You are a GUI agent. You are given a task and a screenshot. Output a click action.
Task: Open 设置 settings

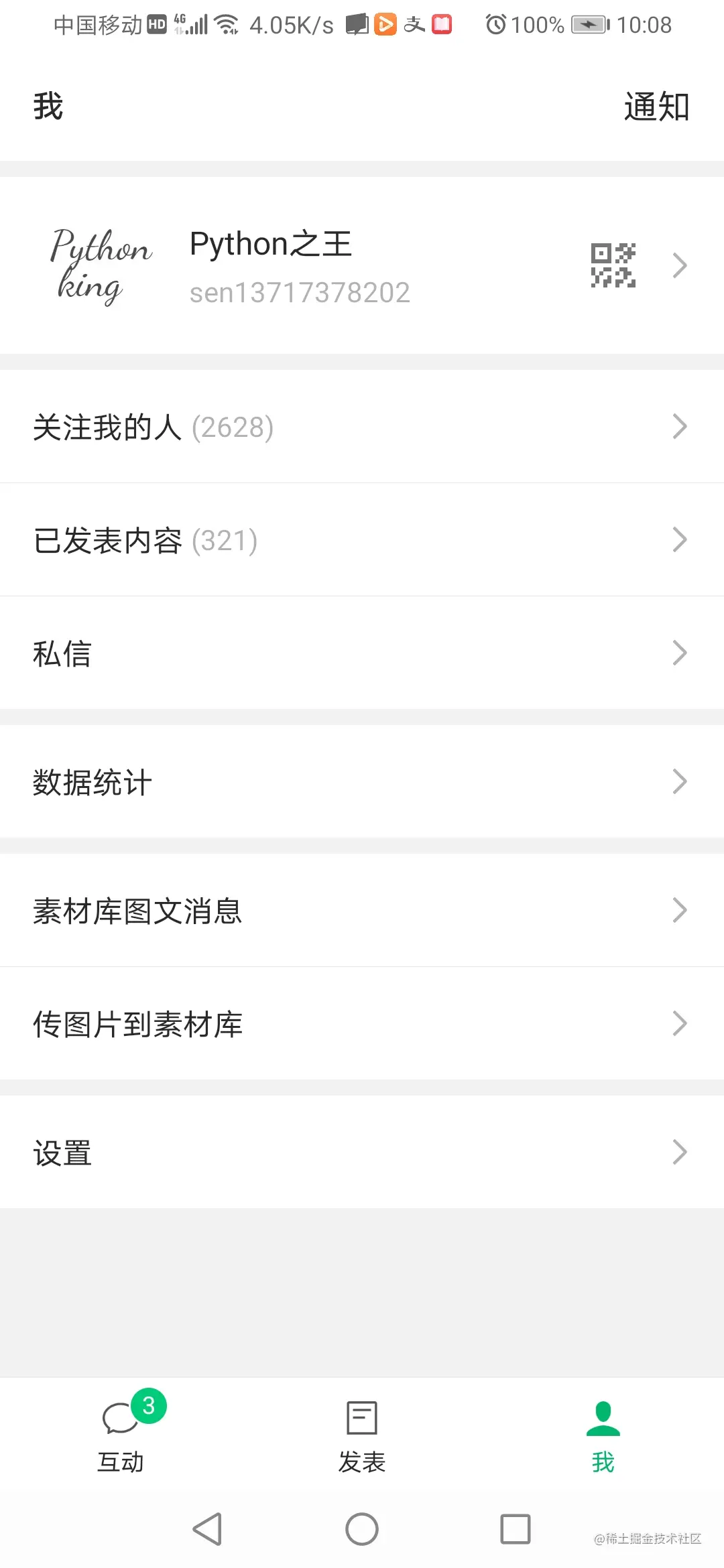coord(362,1153)
